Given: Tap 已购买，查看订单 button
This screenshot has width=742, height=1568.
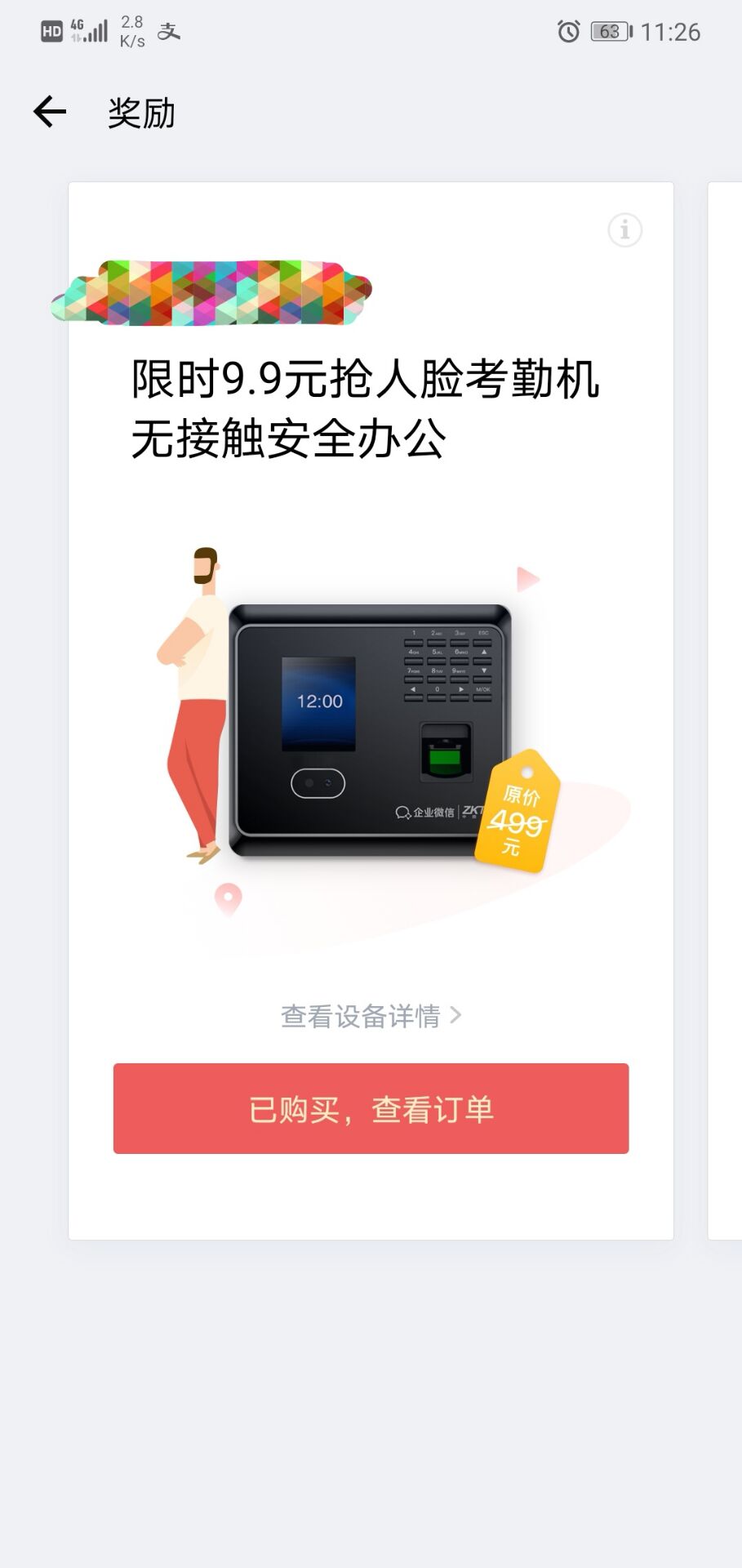Looking at the screenshot, I should pyautogui.click(x=371, y=1109).
